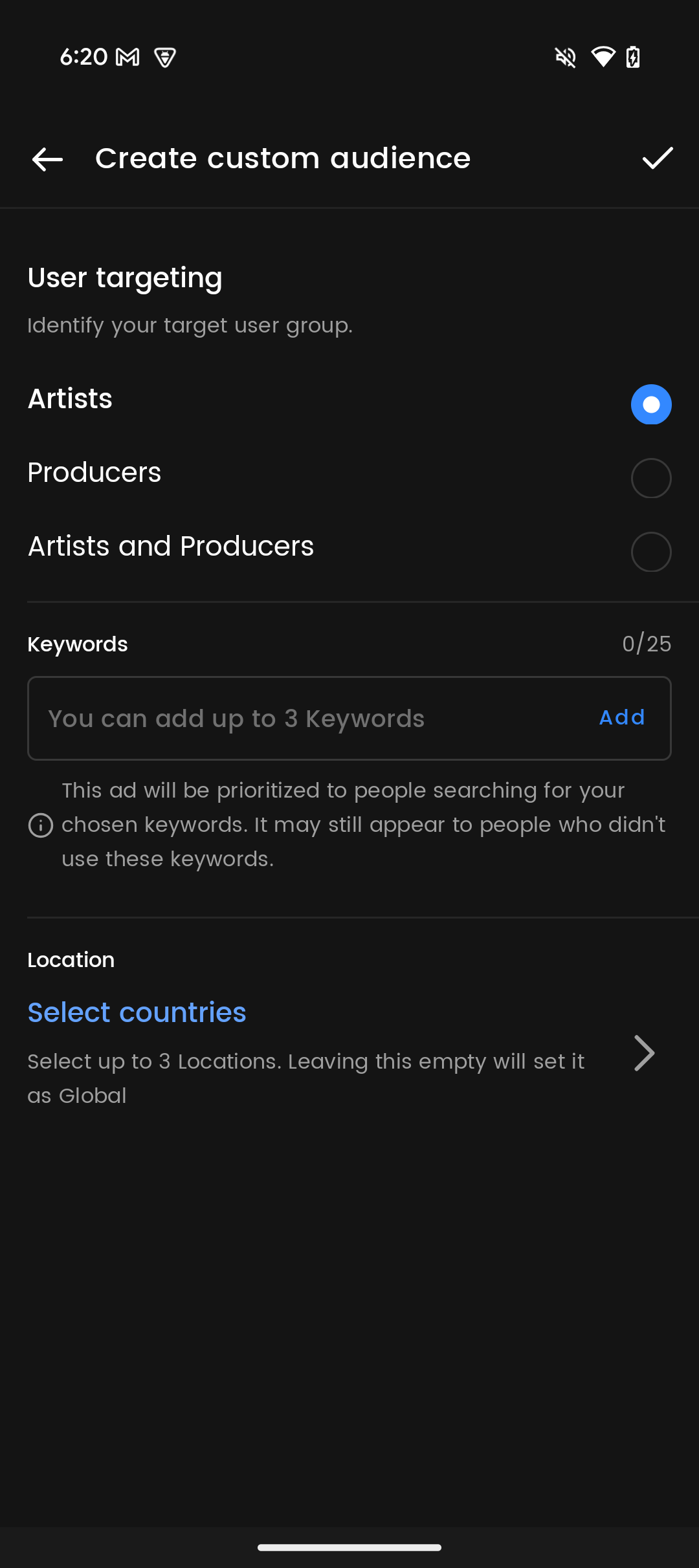
Task: Expand the location selection with the chevron
Action: pyautogui.click(x=645, y=1053)
